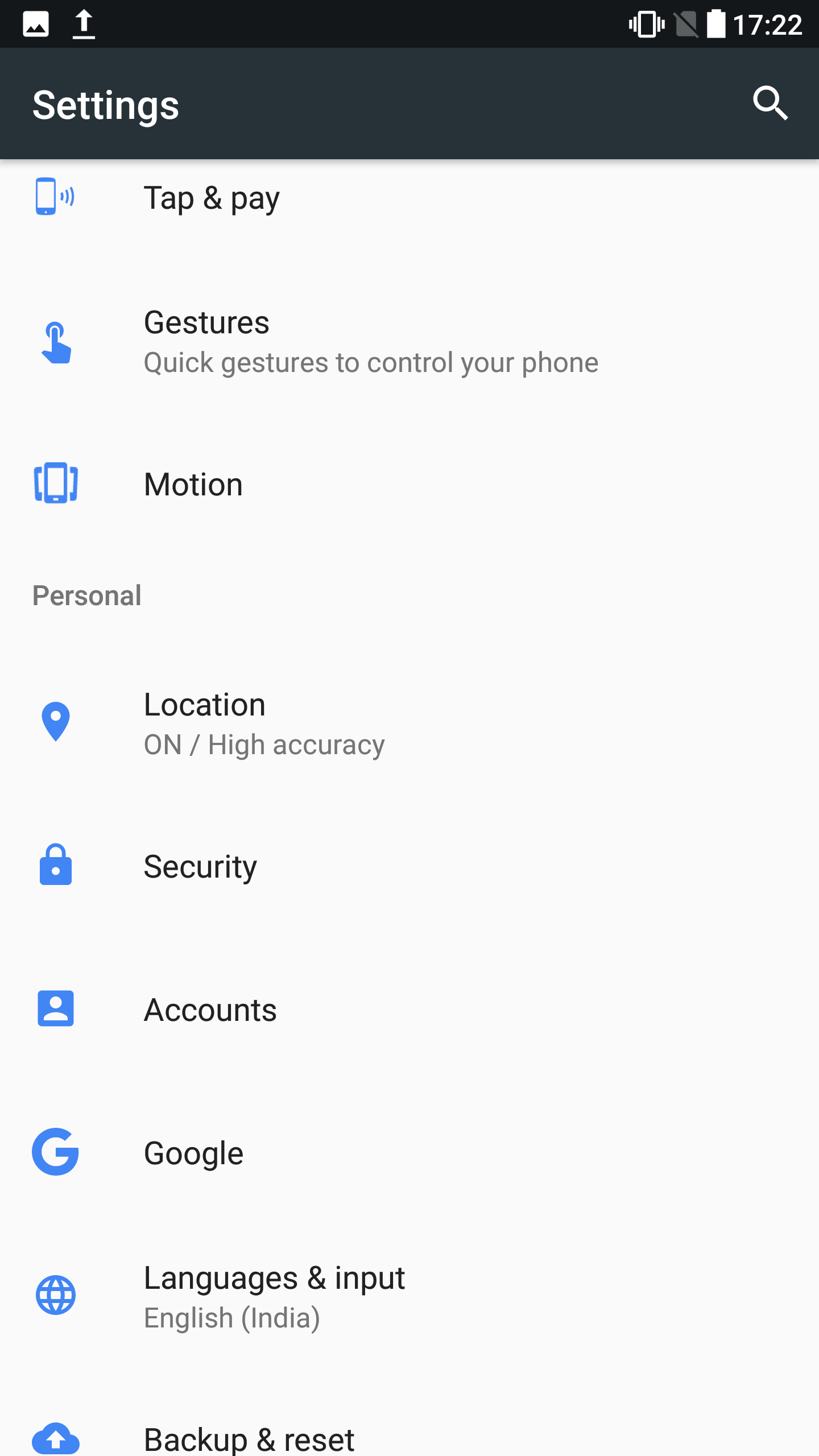Viewport: 819px width, 1456px height.
Task: Open Security settings
Action: pyautogui.click(x=200, y=867)
